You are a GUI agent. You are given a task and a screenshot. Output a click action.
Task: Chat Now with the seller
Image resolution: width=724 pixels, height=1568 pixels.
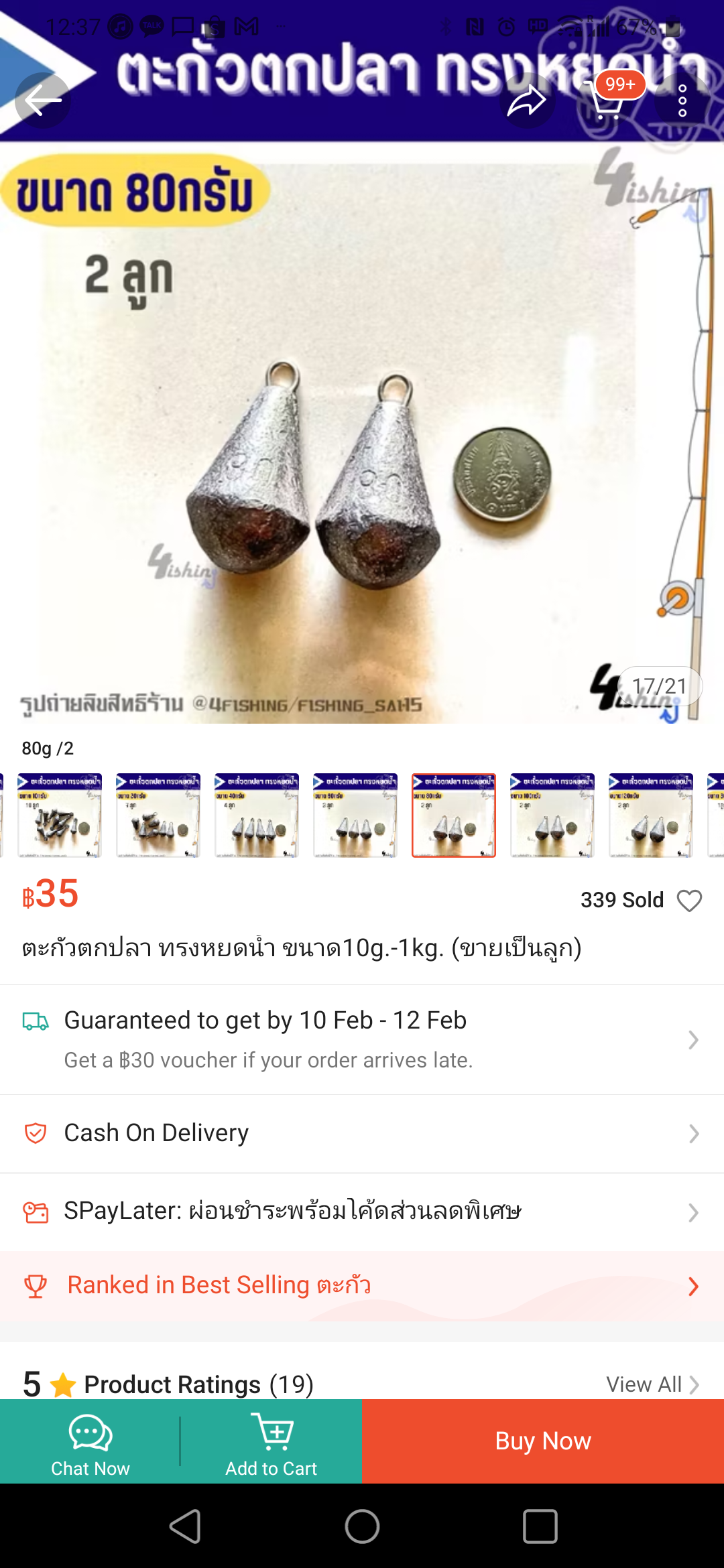[90, 1441]
